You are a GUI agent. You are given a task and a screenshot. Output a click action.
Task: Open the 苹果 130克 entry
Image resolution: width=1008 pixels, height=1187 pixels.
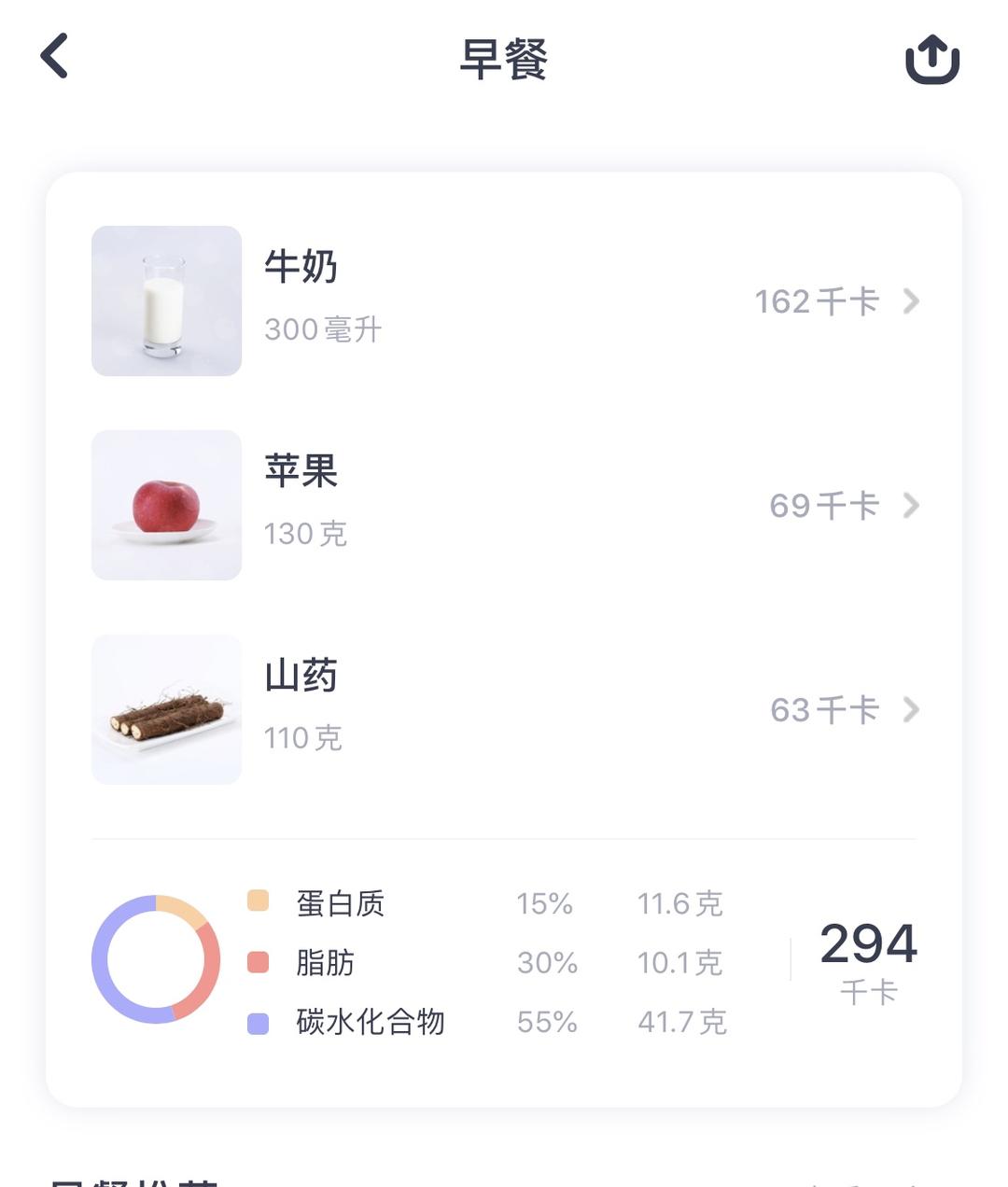coord(504,505)
